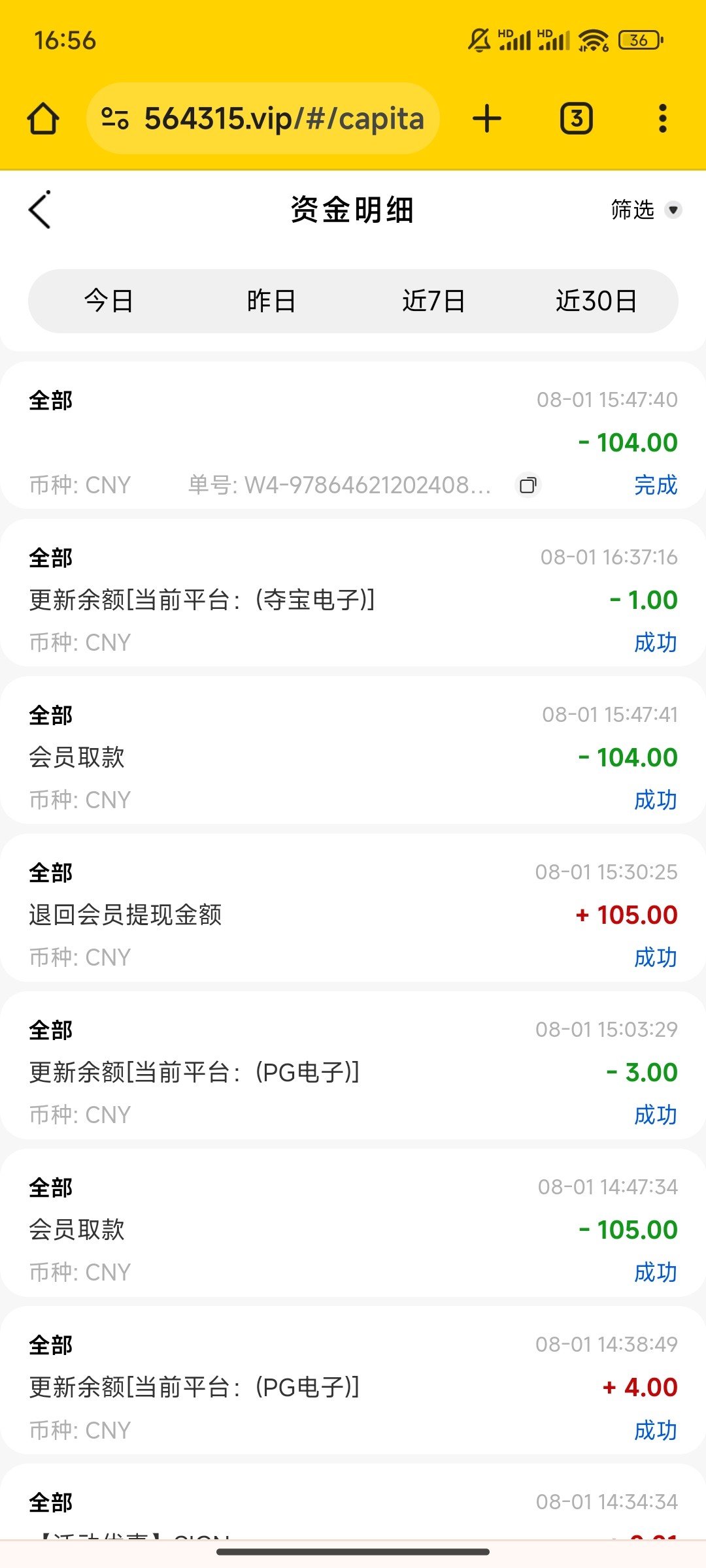Screen dimensions: 706x1568
Task: Open a new browser tab
Action: 487,119
